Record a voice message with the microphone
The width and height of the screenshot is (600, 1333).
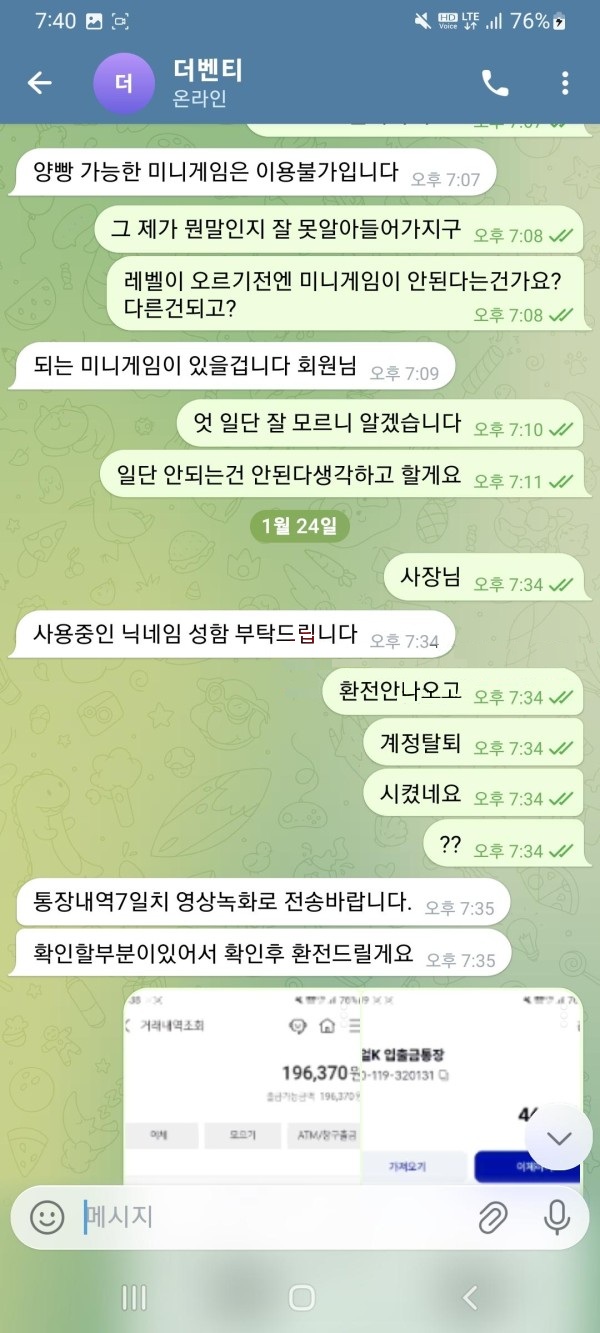point(556,1216)
